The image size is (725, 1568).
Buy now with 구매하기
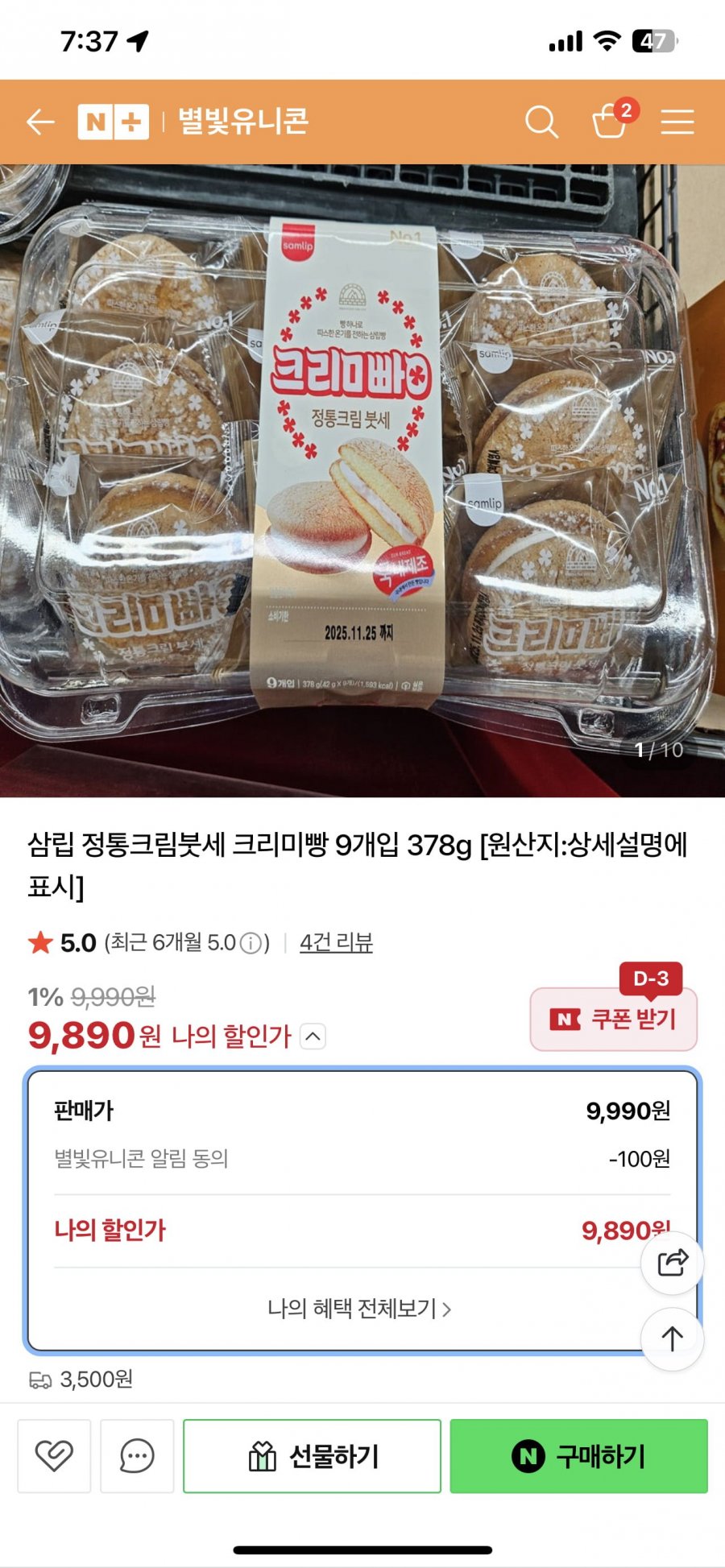578,1456
